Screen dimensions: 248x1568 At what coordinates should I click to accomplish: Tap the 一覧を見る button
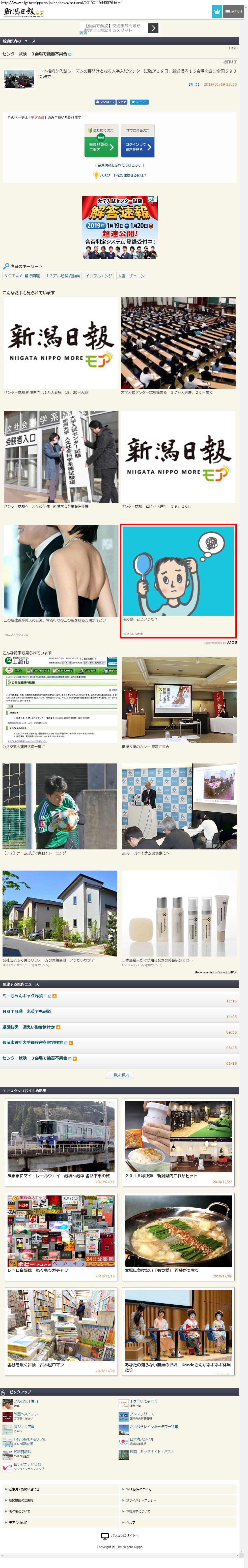(x=120, y=1075)
